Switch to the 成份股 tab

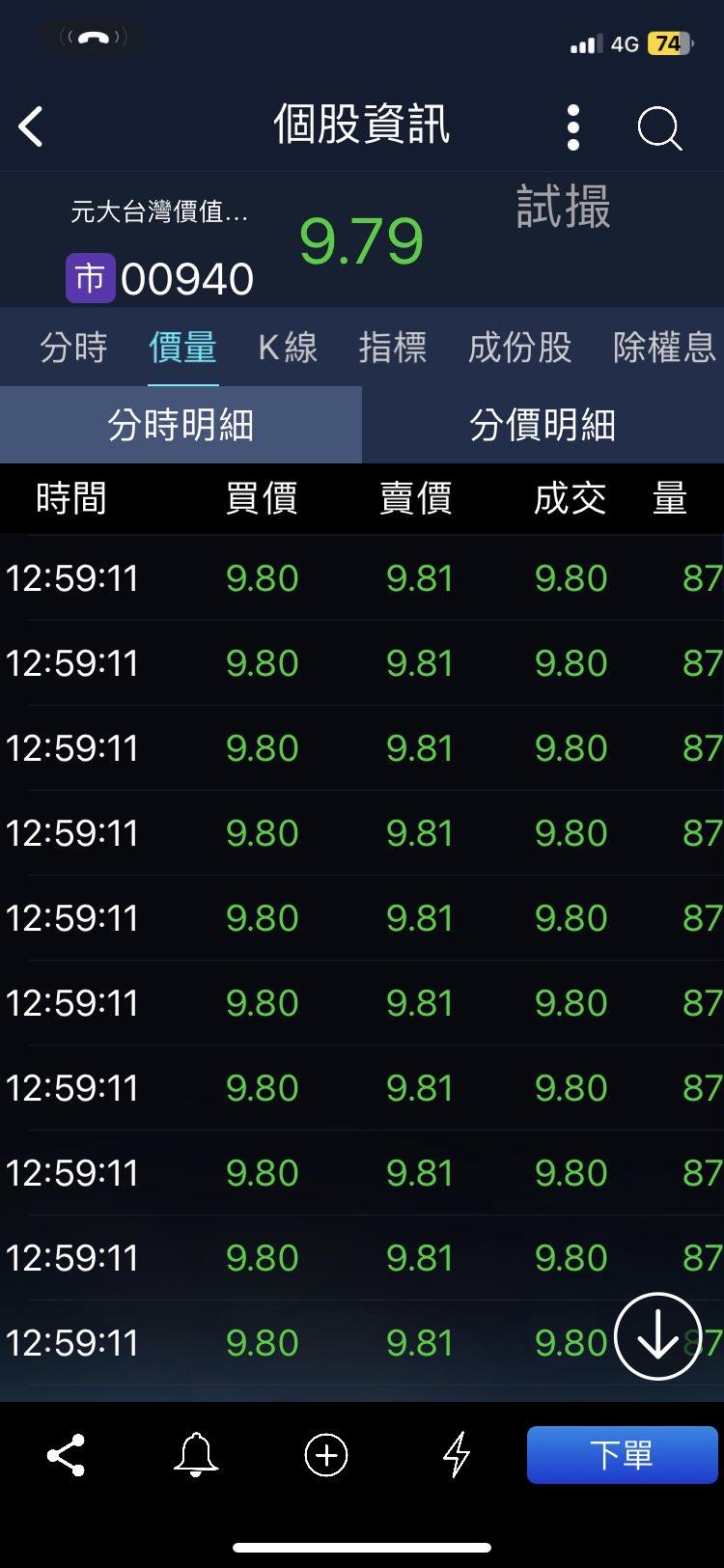click(x=519, y=347)
